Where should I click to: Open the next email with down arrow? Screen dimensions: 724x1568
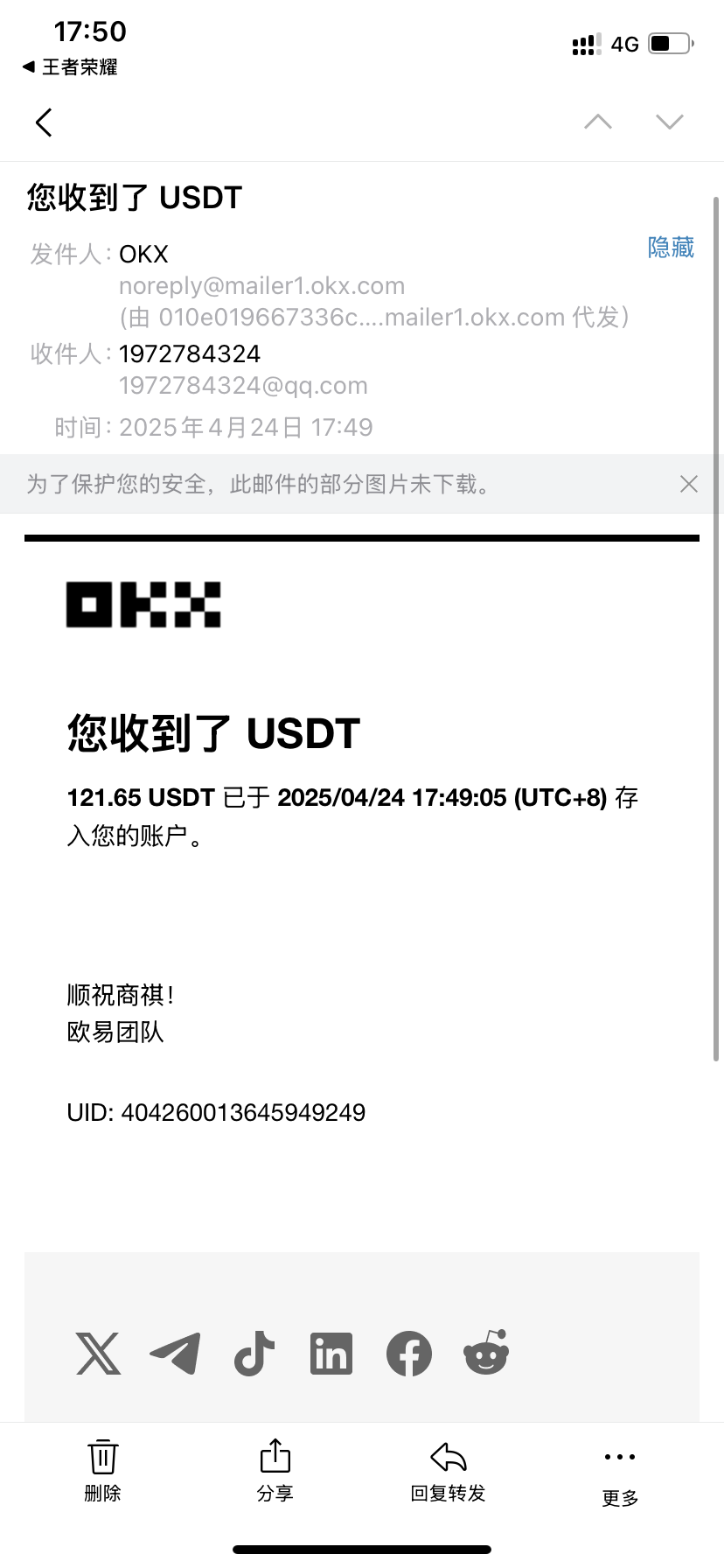click(x=670, y=122)
